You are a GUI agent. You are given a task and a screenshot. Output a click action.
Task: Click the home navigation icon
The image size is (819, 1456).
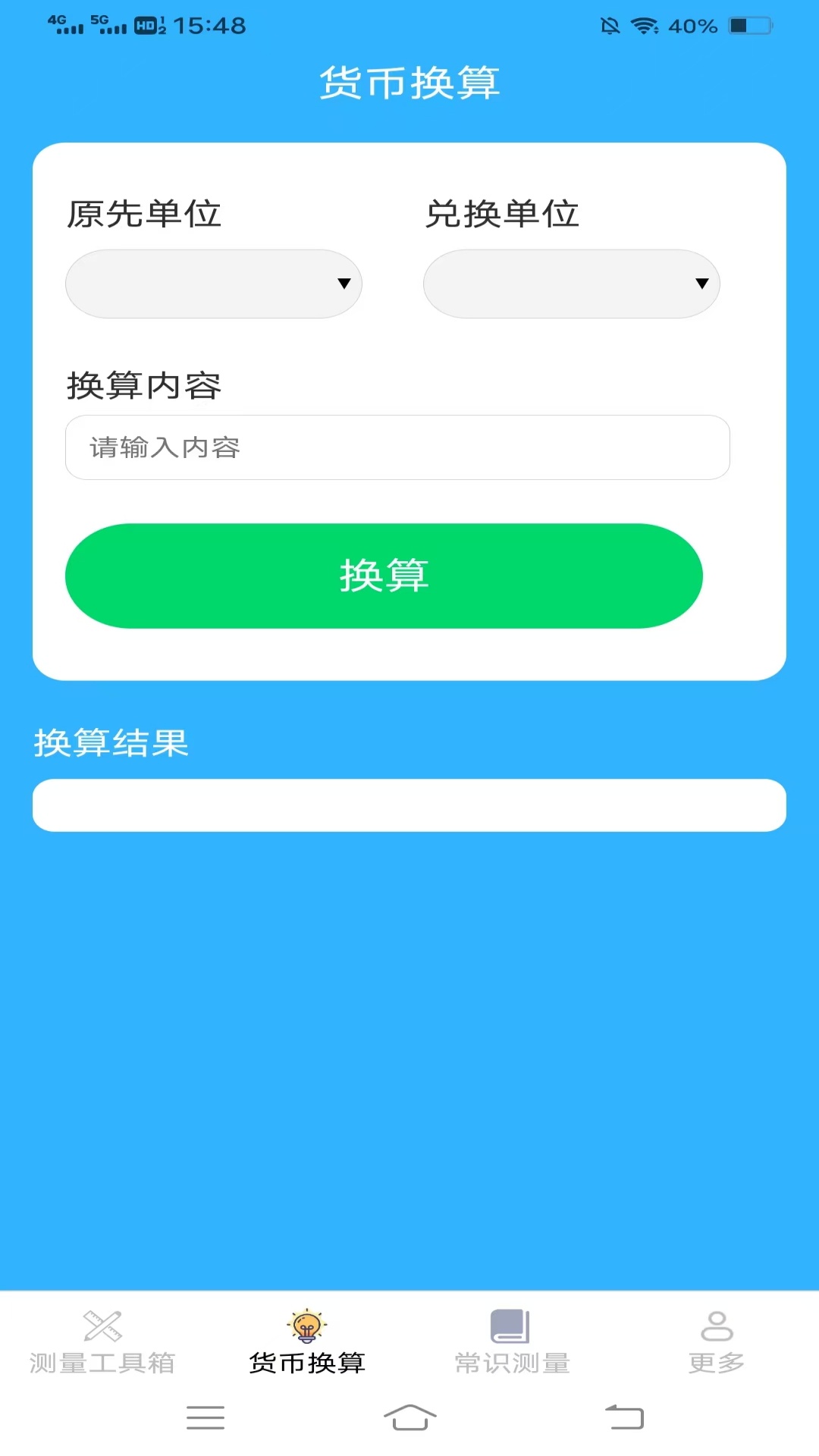[x=409, y=1418]
